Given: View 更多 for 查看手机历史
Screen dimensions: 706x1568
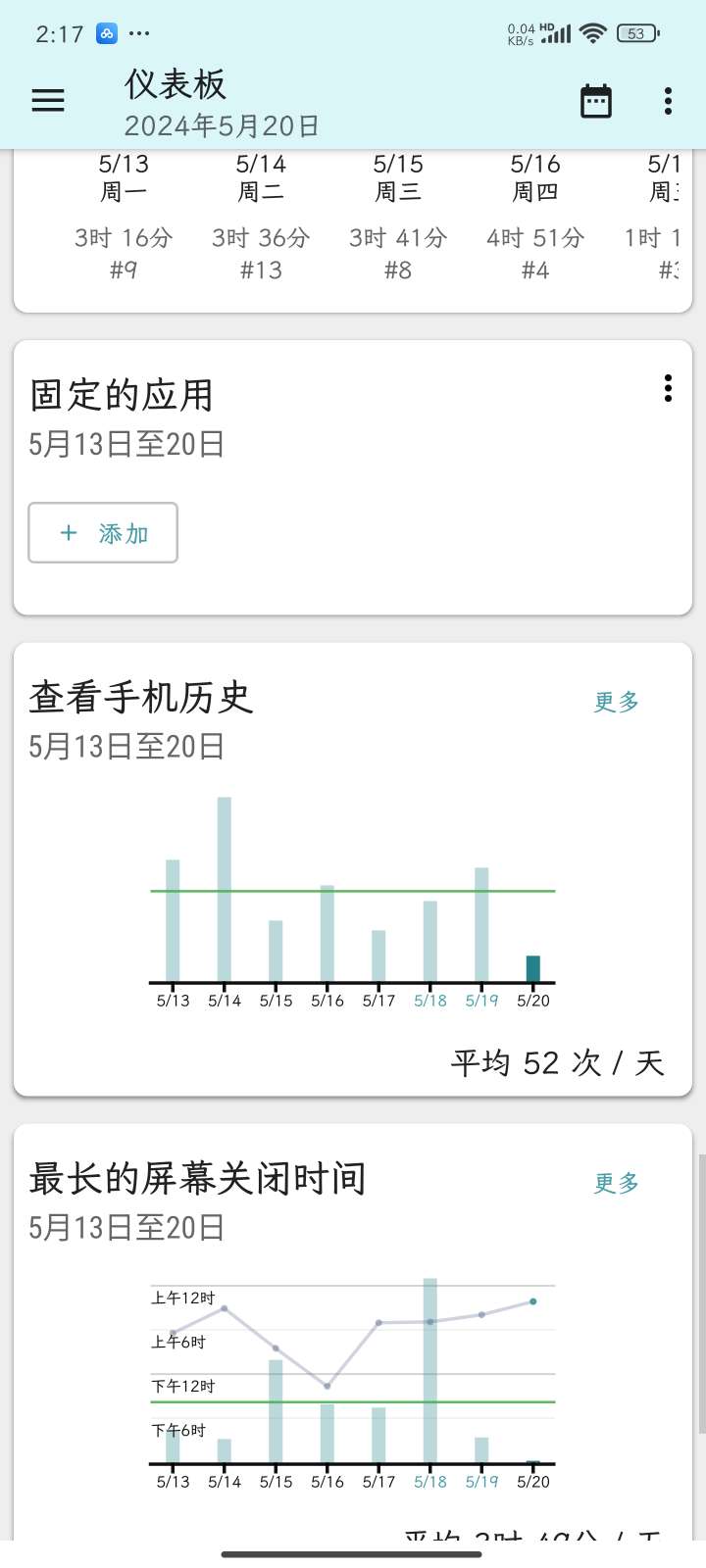Looking at the screenshot, I should [x=617, y=702].
